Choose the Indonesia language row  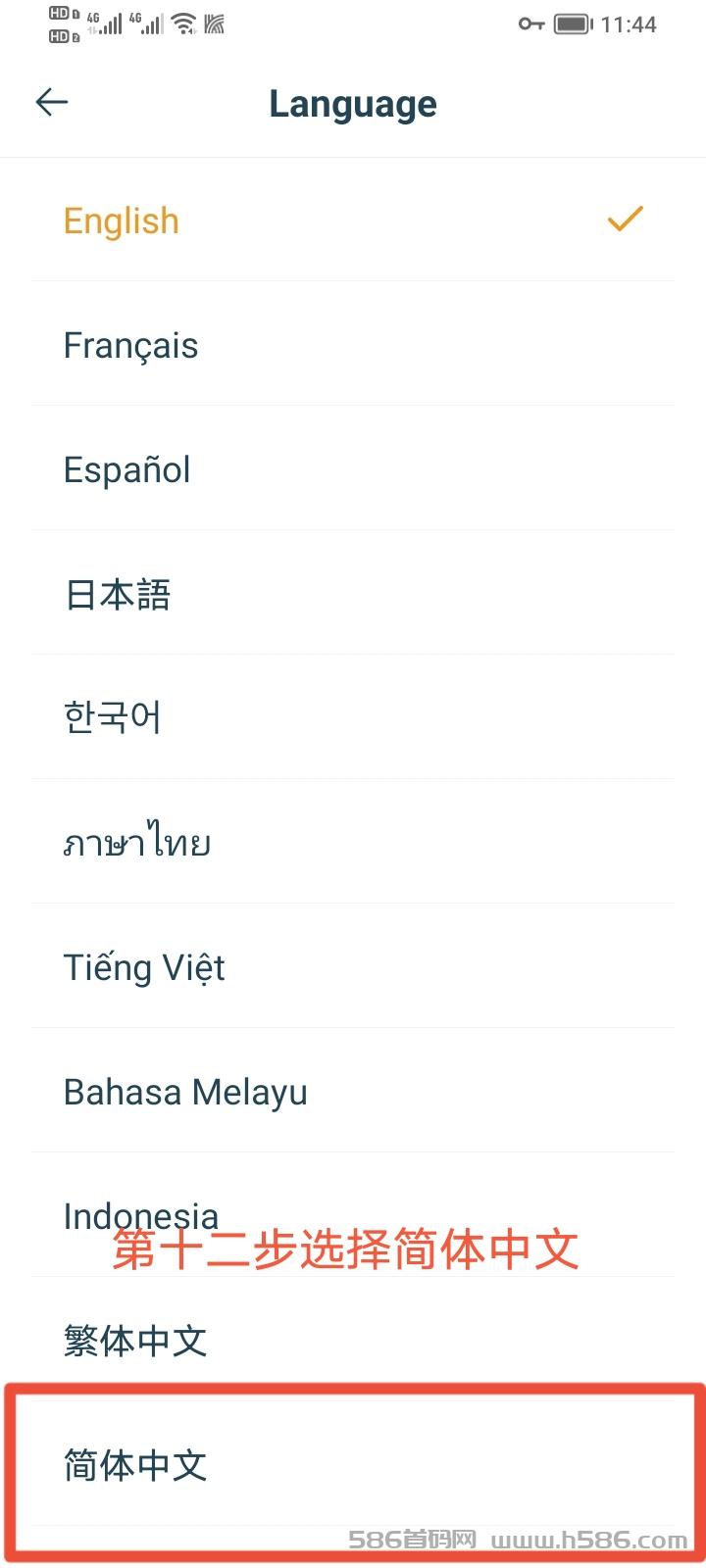pyautogui.click(x=353, y=1215)
